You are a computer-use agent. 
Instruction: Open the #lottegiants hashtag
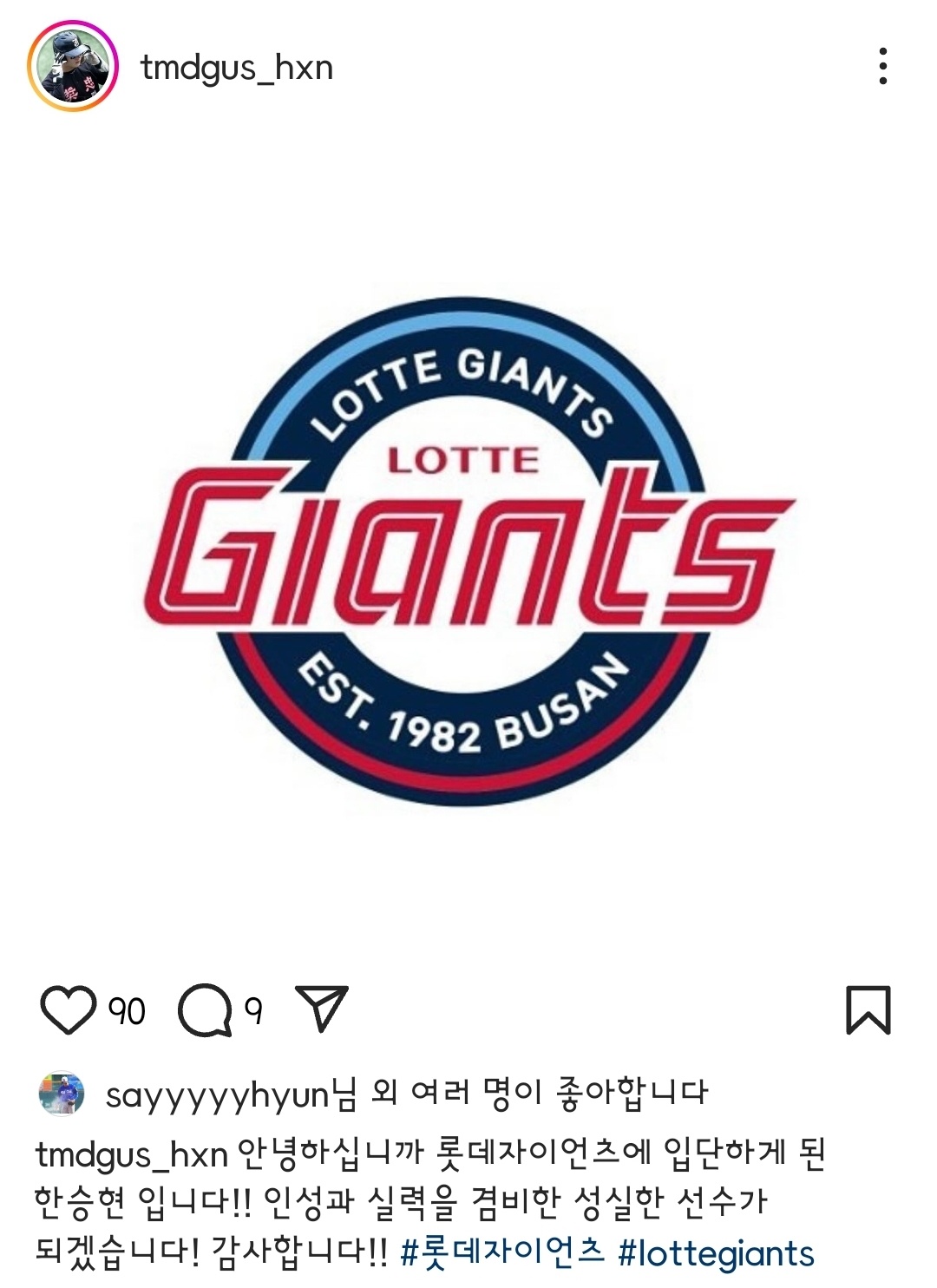click(x=716, y=1252)
